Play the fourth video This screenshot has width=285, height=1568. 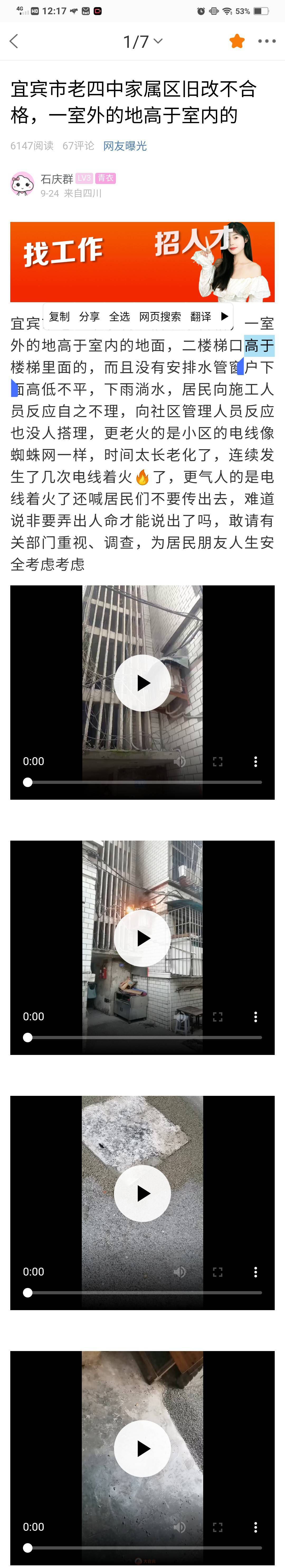point(142,1448)
